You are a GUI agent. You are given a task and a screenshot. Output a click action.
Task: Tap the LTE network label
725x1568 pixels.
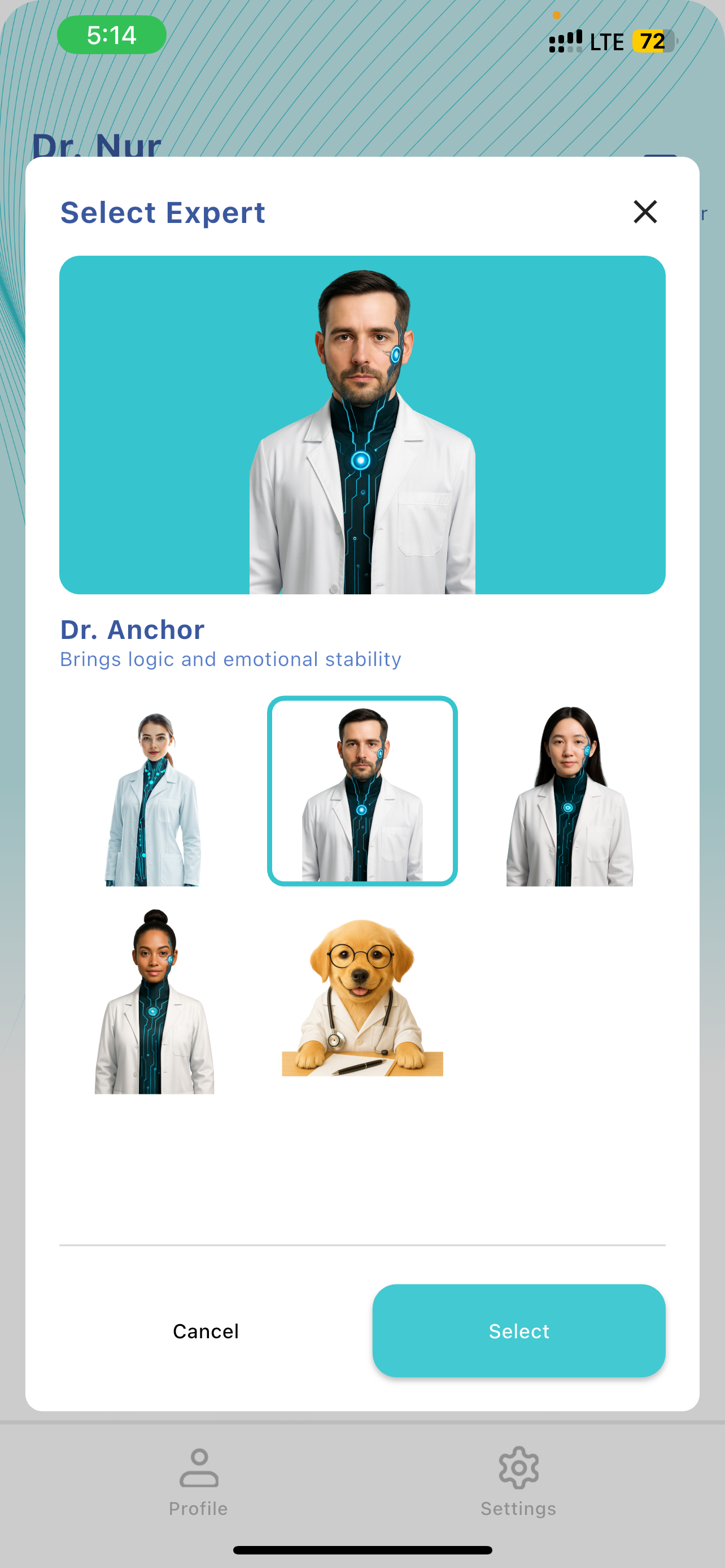[607, 41]
